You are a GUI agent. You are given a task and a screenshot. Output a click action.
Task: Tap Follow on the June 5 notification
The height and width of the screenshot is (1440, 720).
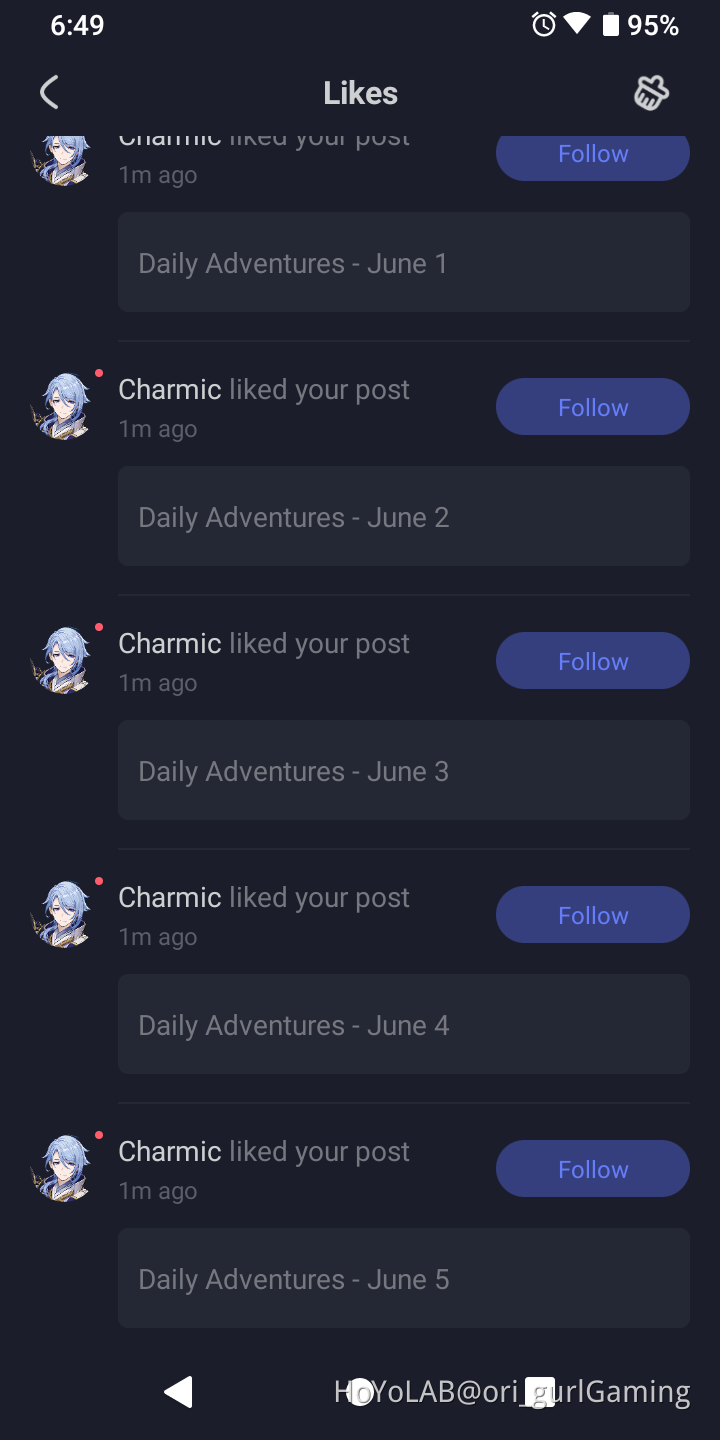tap(592, 1168)
